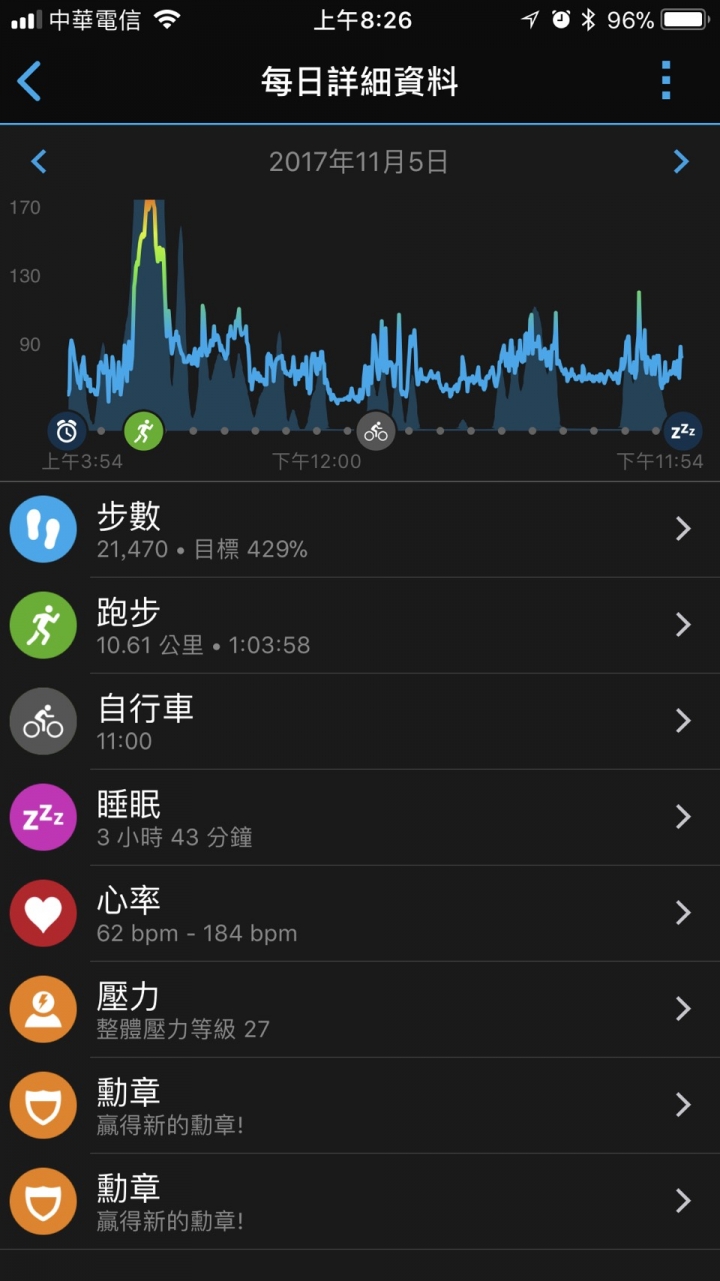The width and height of the screenshot is (720, 1281).
Task: Expand the 睡眠 sleep row chevron
Action: click(683, 817)
